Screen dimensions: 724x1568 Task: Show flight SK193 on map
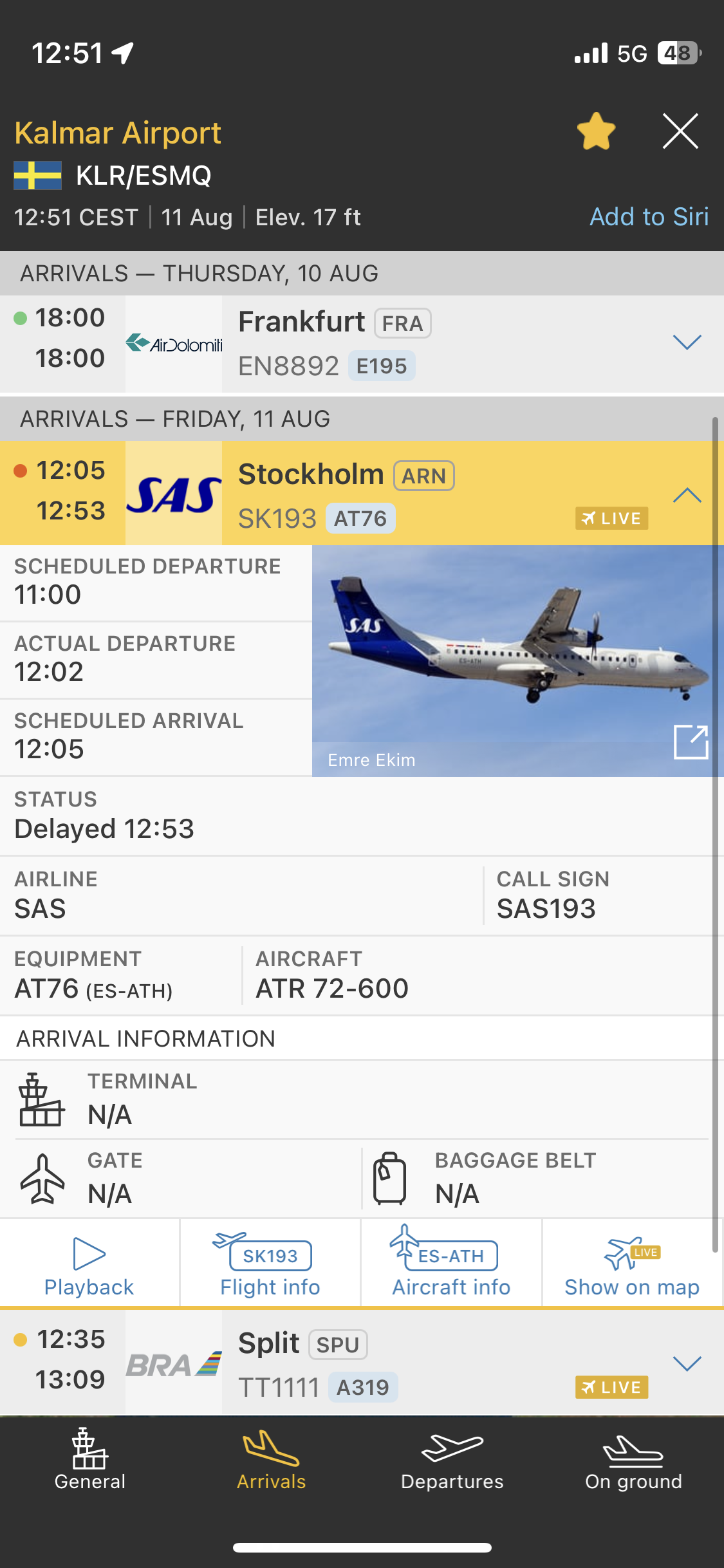click(632, 1265)
